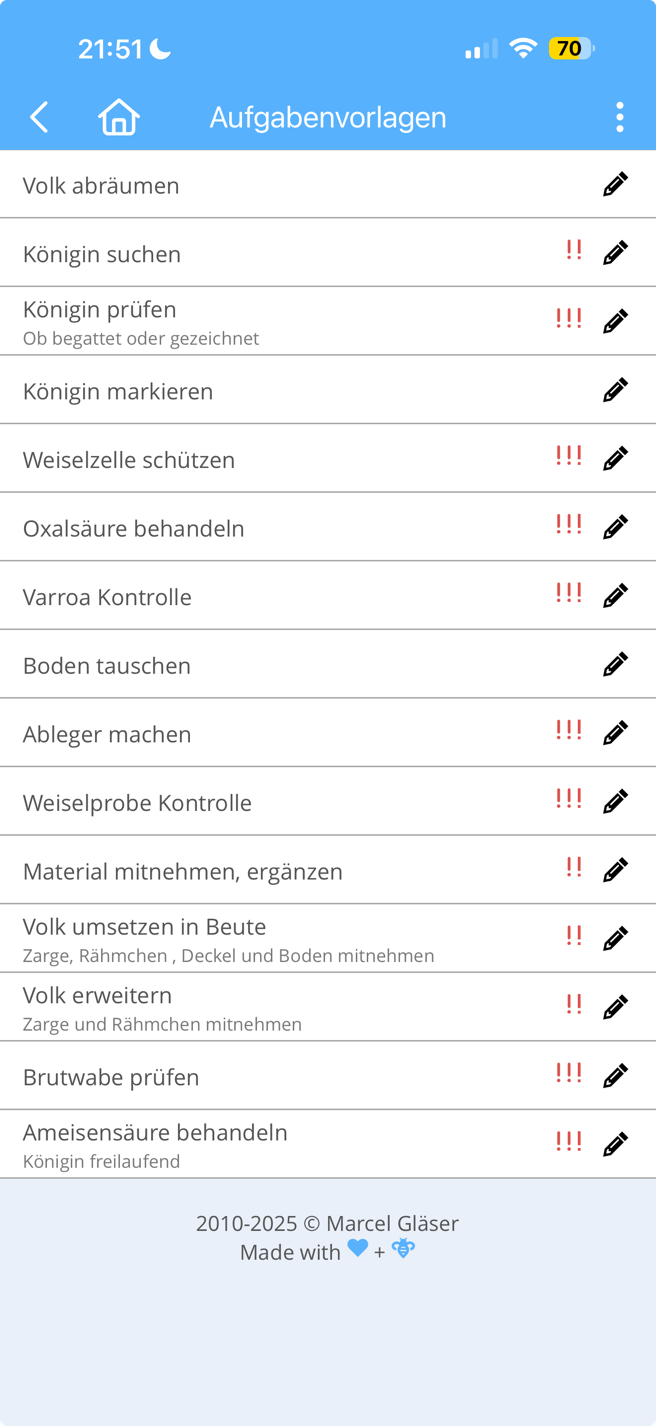Open the home screen icon
656x1426 pixels.
point(118,117)
